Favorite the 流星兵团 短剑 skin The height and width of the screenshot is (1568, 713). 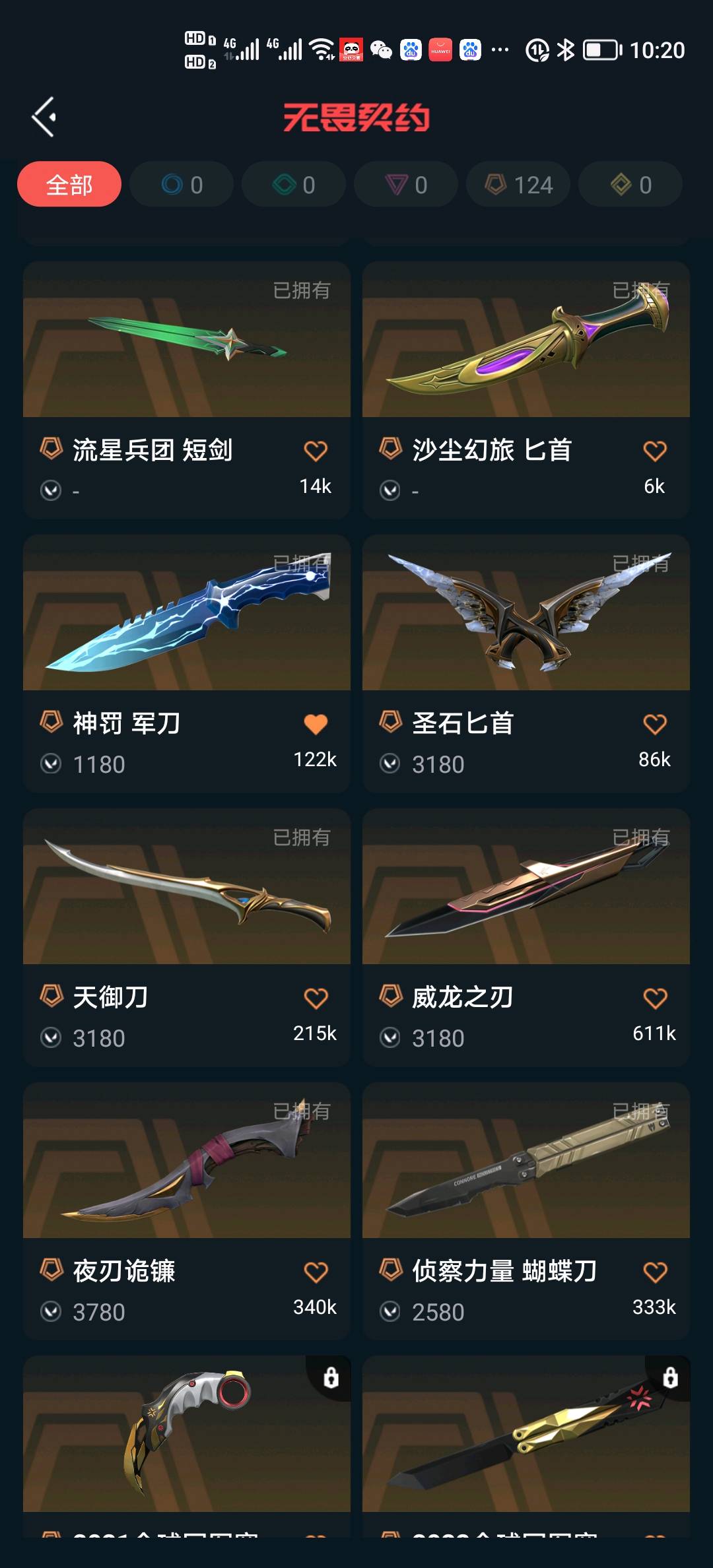click(x=316, y=451)
